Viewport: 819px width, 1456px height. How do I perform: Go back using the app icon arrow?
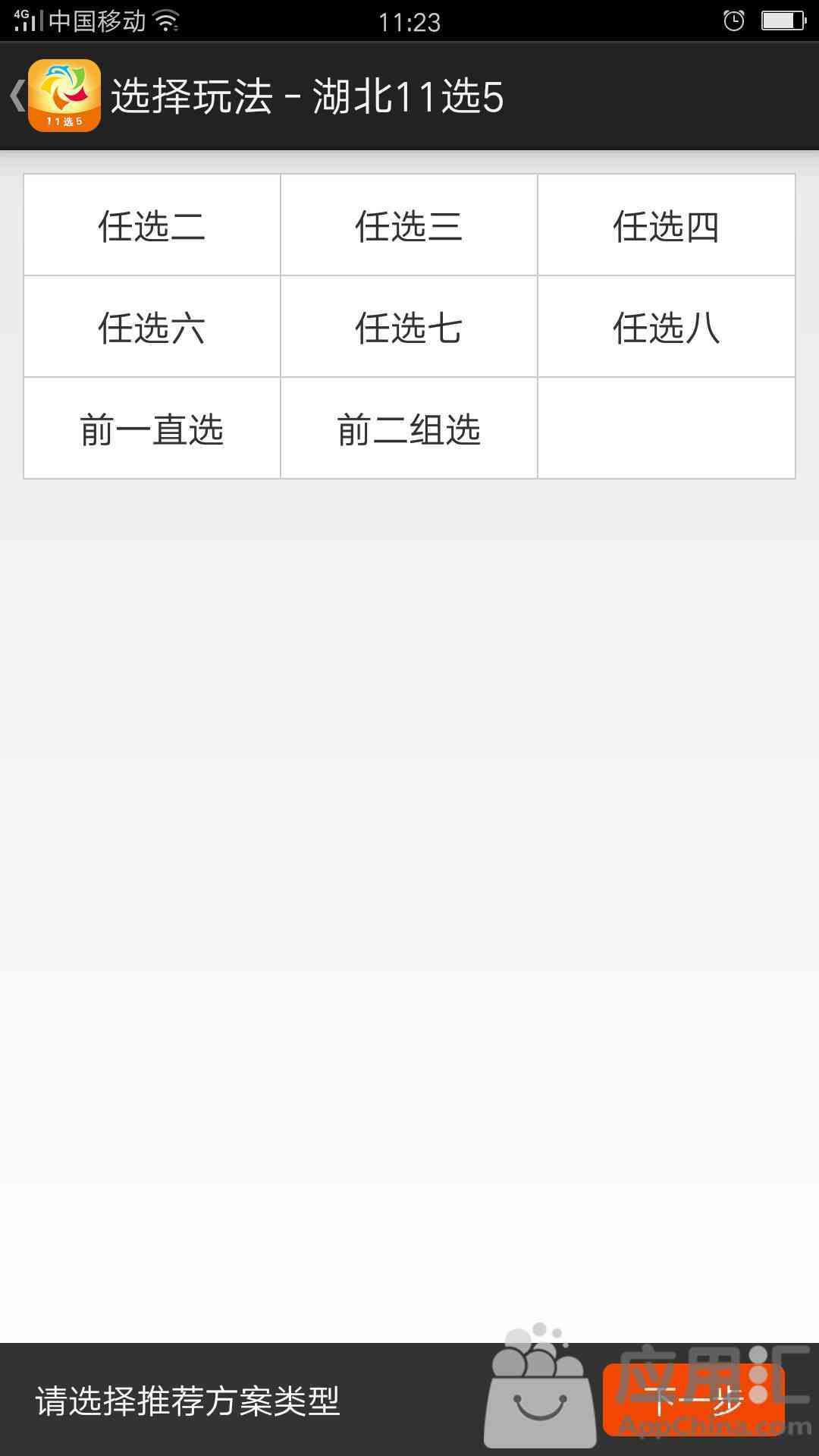pyautogui.click(x=55, y=96)
